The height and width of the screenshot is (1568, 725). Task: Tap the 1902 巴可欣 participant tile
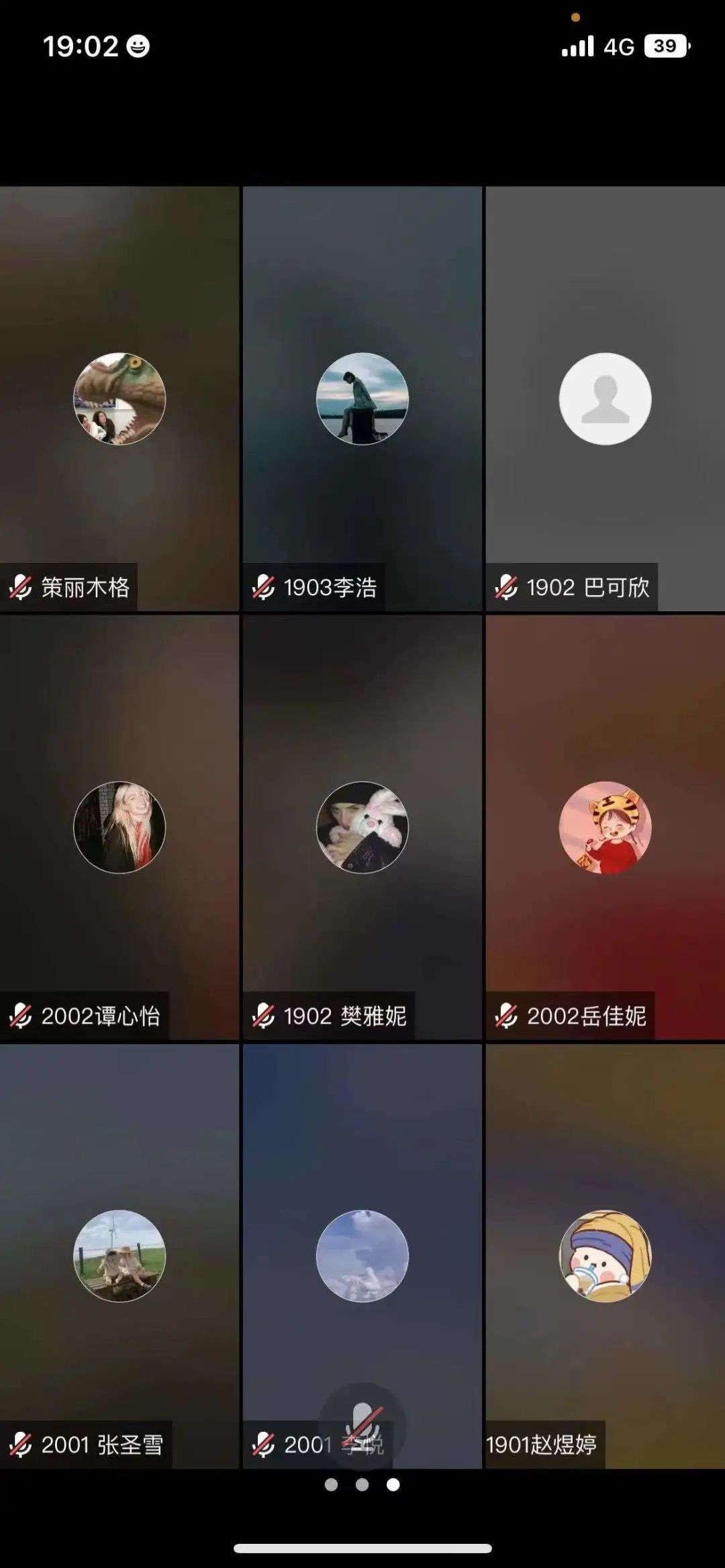point(606,399)
